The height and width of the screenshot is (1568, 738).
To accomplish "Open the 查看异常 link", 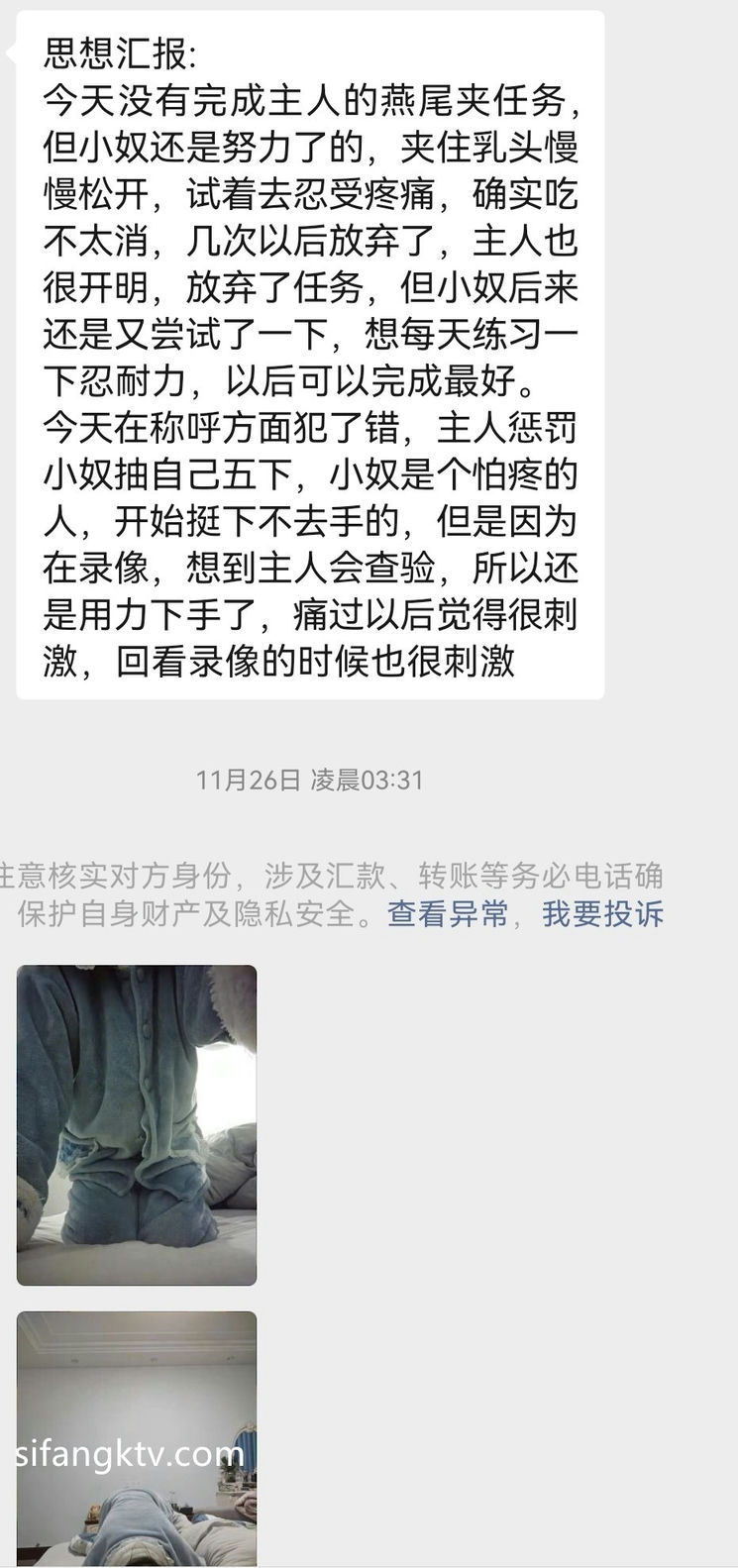I will coord(447,912).
